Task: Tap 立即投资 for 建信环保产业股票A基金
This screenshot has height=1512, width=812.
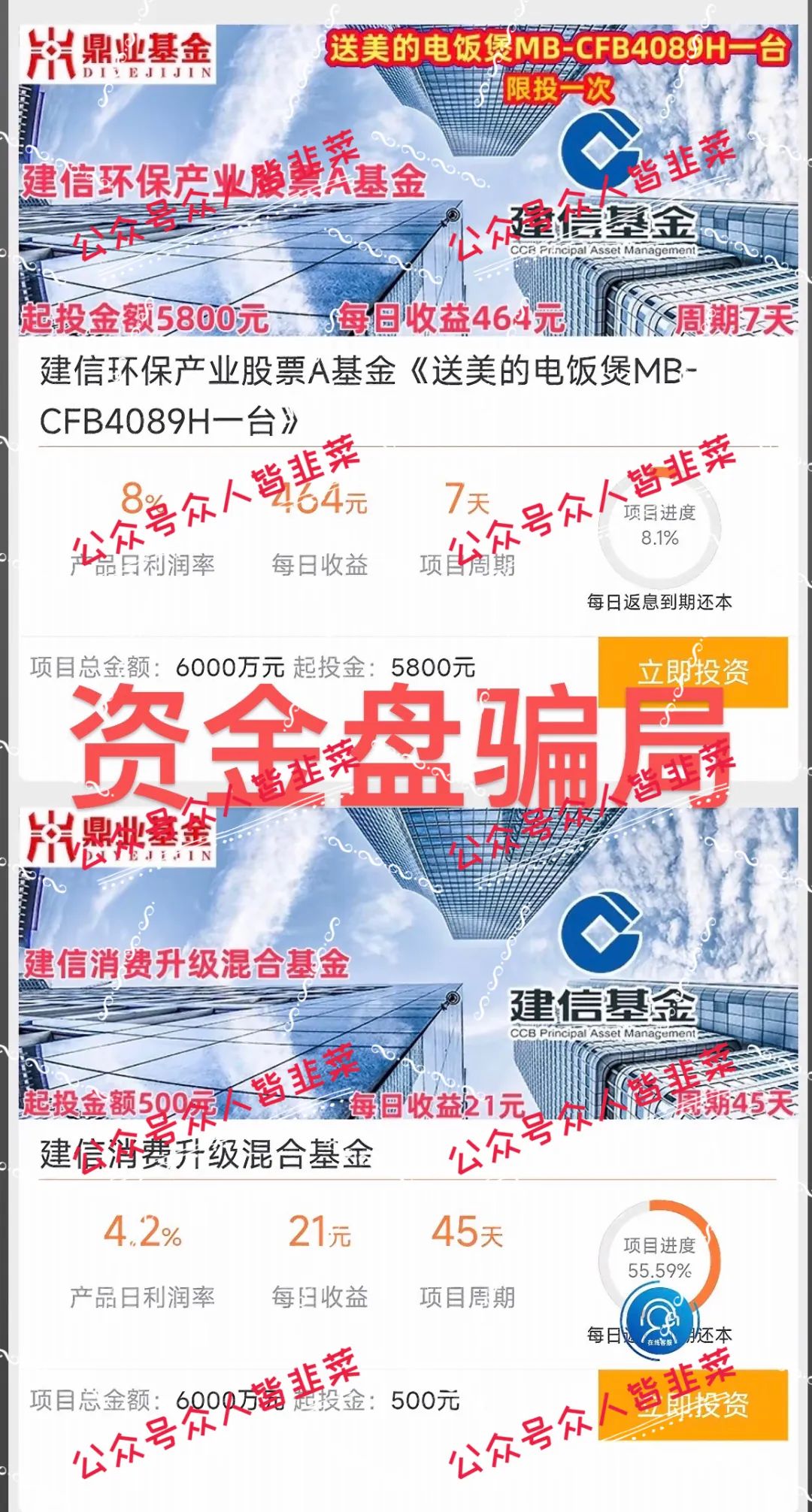Action: [x=692, y=671]
